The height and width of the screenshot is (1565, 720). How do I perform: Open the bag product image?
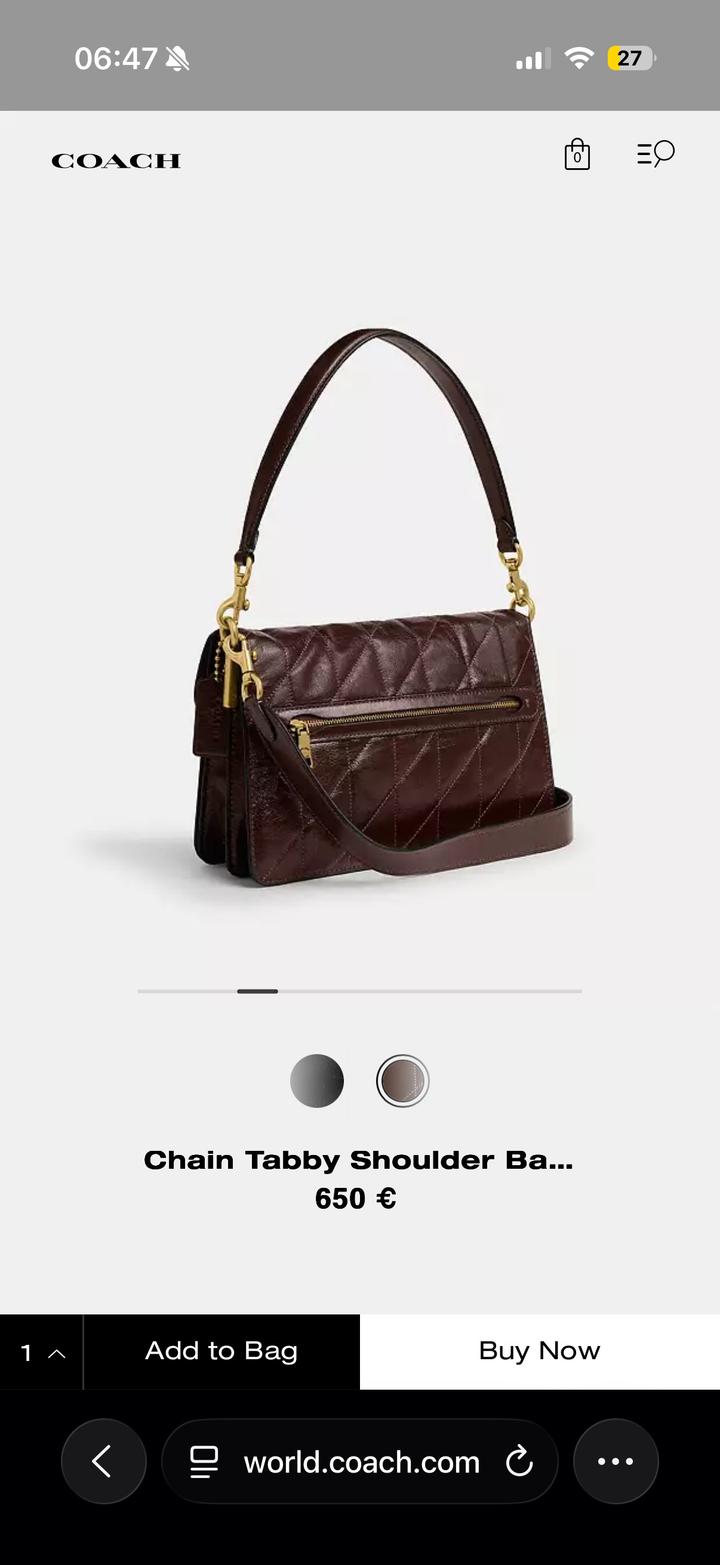click(380, 620)
